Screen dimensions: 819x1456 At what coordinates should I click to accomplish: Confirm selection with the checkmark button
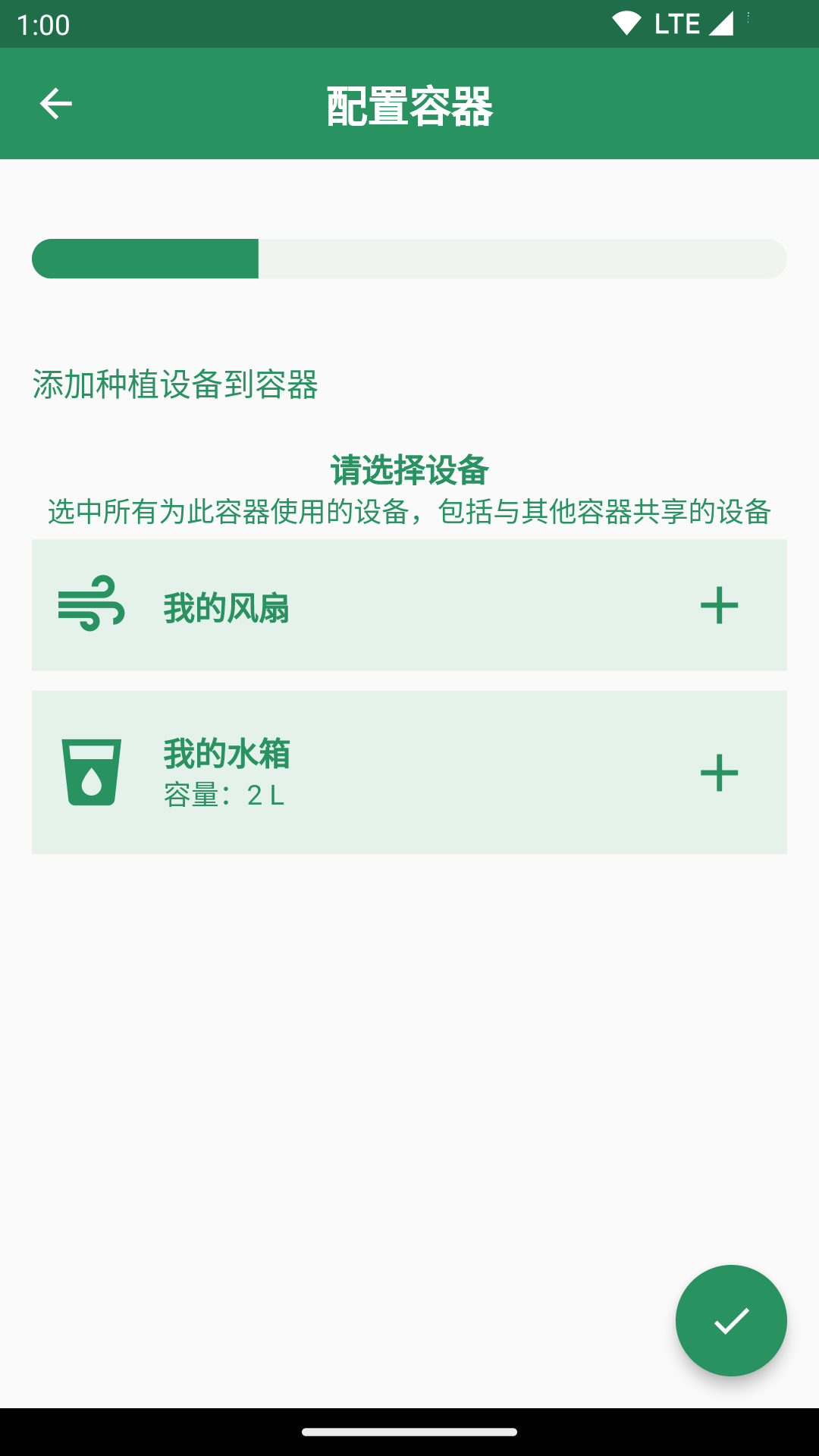click(x=731, y=1320)
